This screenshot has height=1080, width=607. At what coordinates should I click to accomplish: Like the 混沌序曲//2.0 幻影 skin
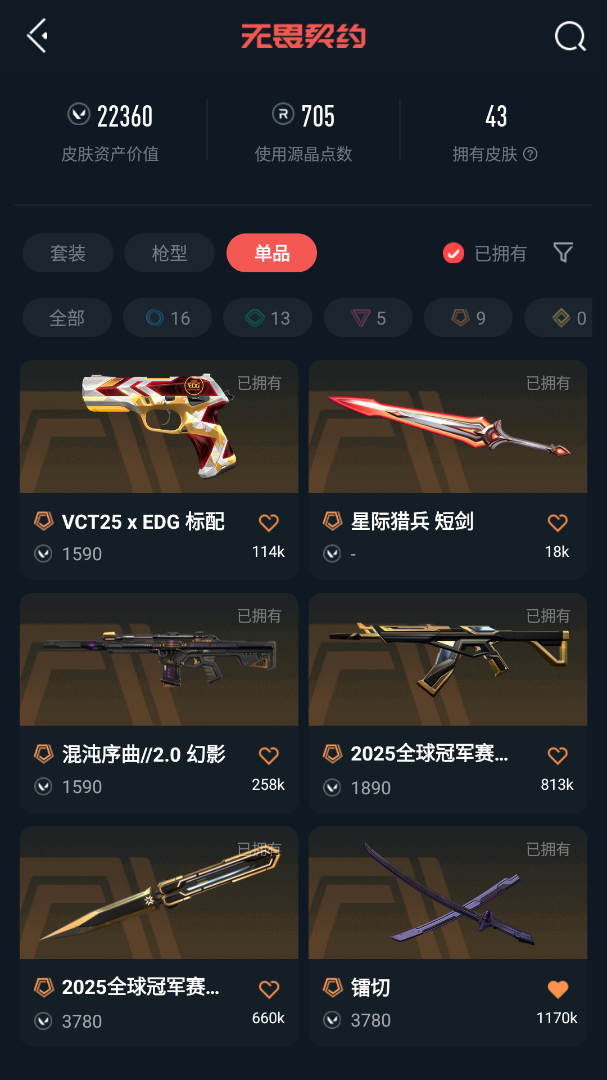(269, 756)
